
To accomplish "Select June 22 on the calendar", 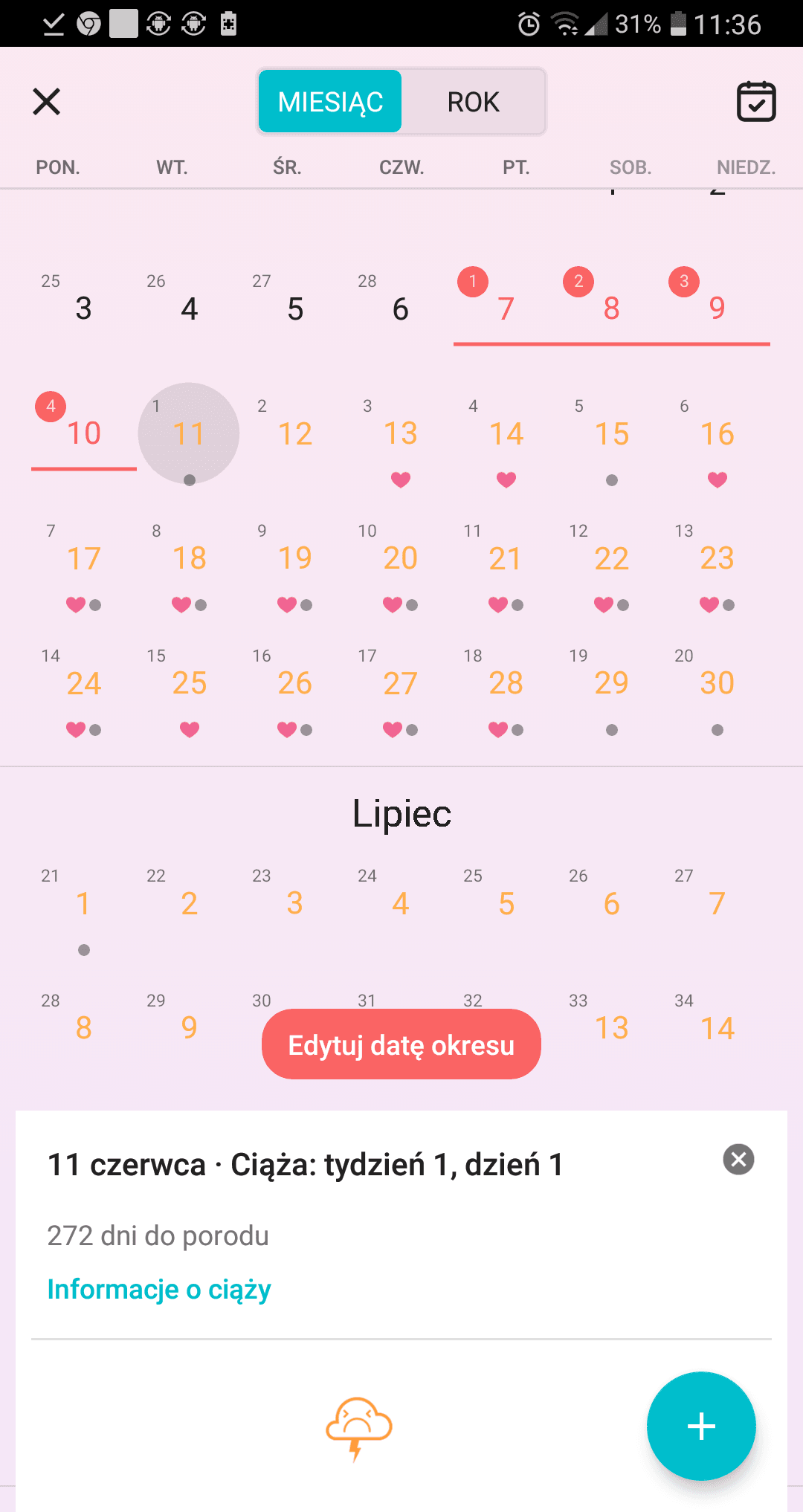I will [x=611, y=559].
